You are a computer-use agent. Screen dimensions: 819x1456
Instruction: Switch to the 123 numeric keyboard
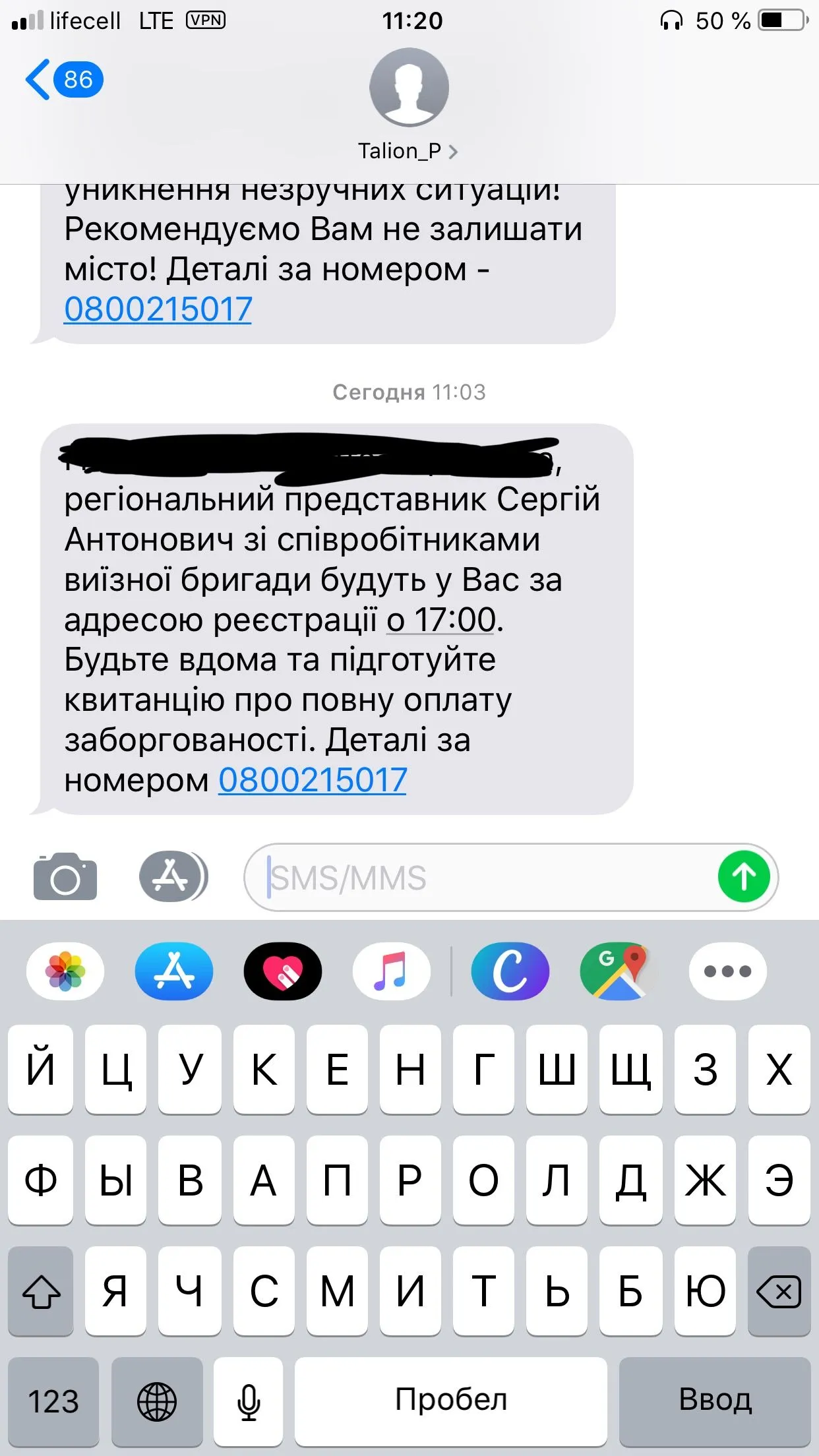pyautogui.click(x=53, y=1401)
